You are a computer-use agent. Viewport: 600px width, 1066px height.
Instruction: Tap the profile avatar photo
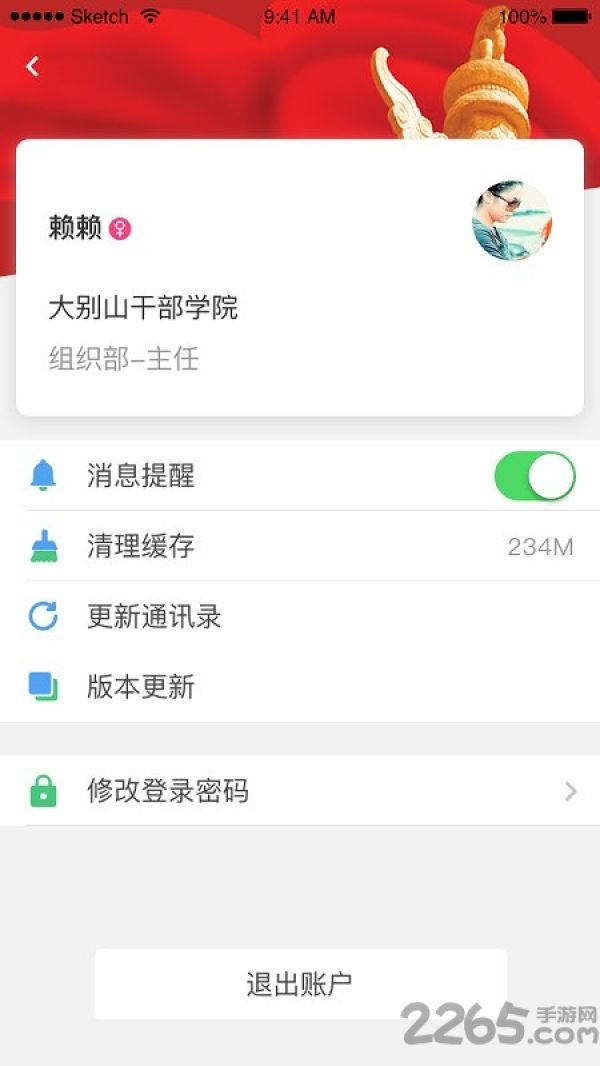click(x=512, y=220)
